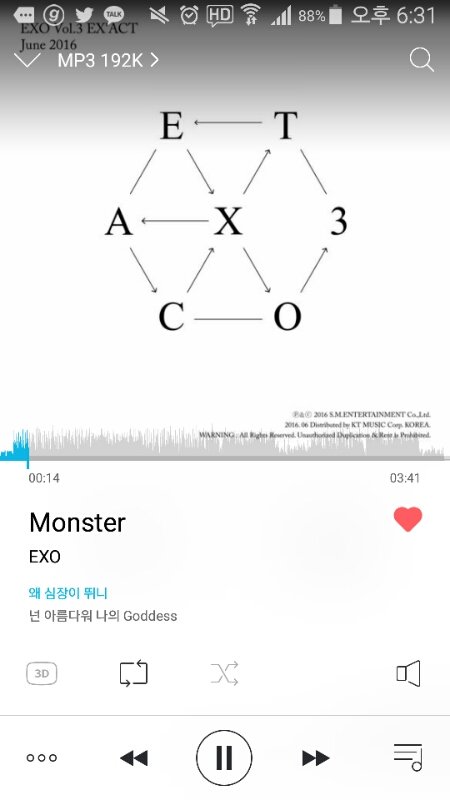Enable shuffle playback
Image resolution: width=450 pixels, height=800 pixels.
(224, 673)
